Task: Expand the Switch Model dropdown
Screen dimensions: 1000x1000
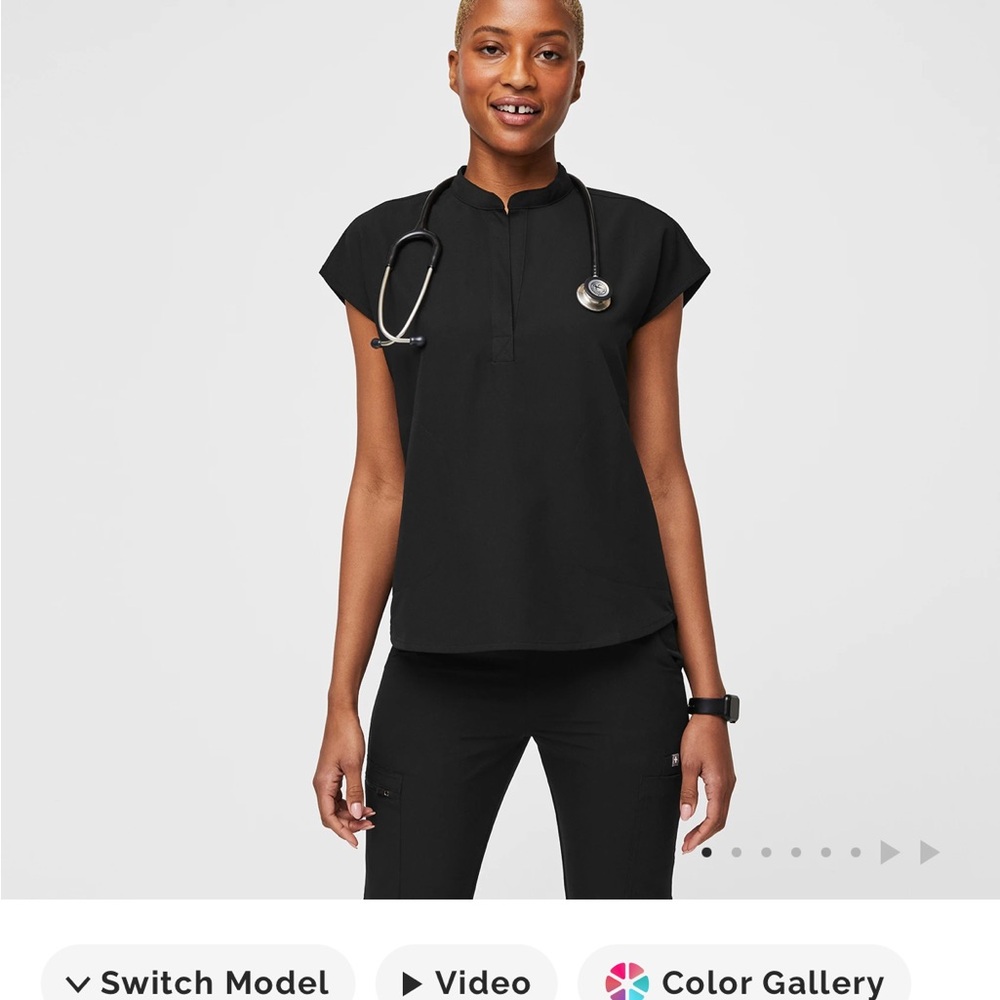Action: pyautogui.click(x=198, y=981)
